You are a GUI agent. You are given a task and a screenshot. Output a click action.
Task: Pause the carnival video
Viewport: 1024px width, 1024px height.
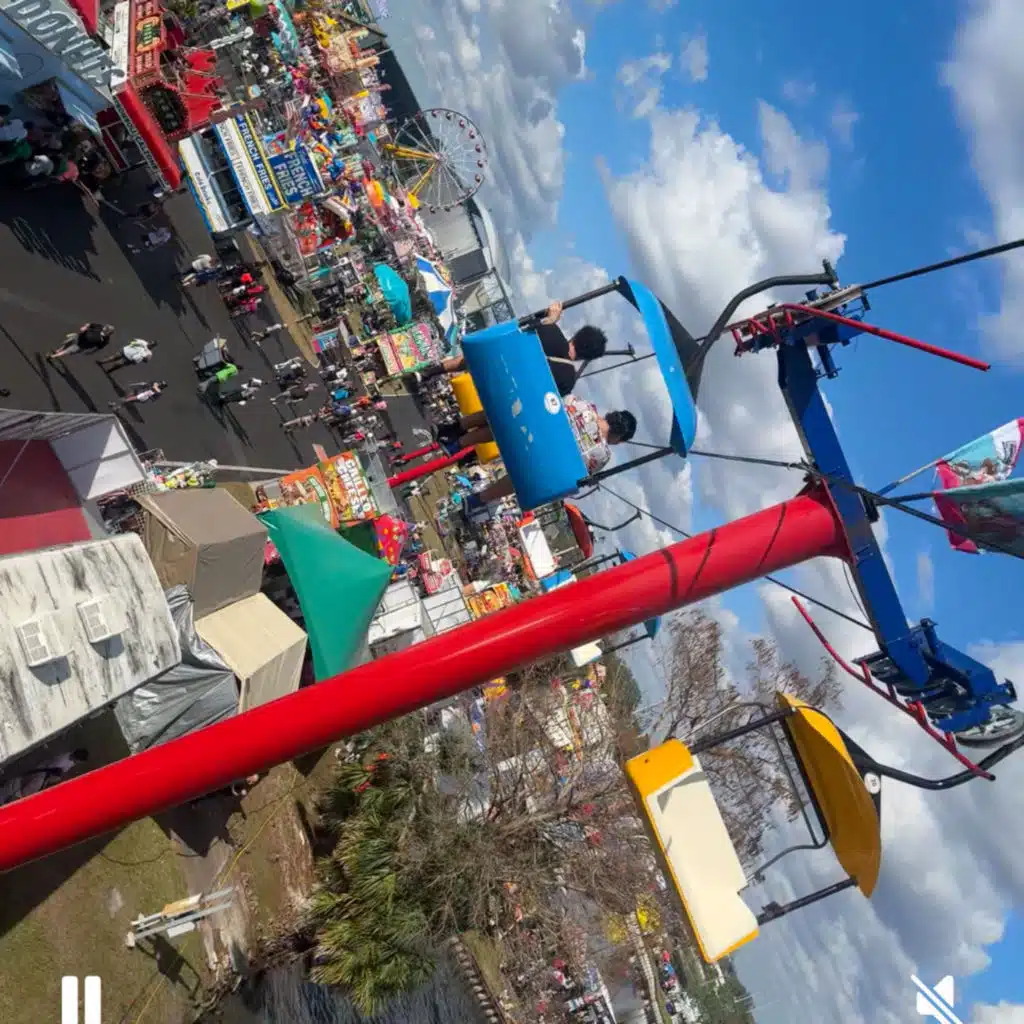tap(81, 999)
